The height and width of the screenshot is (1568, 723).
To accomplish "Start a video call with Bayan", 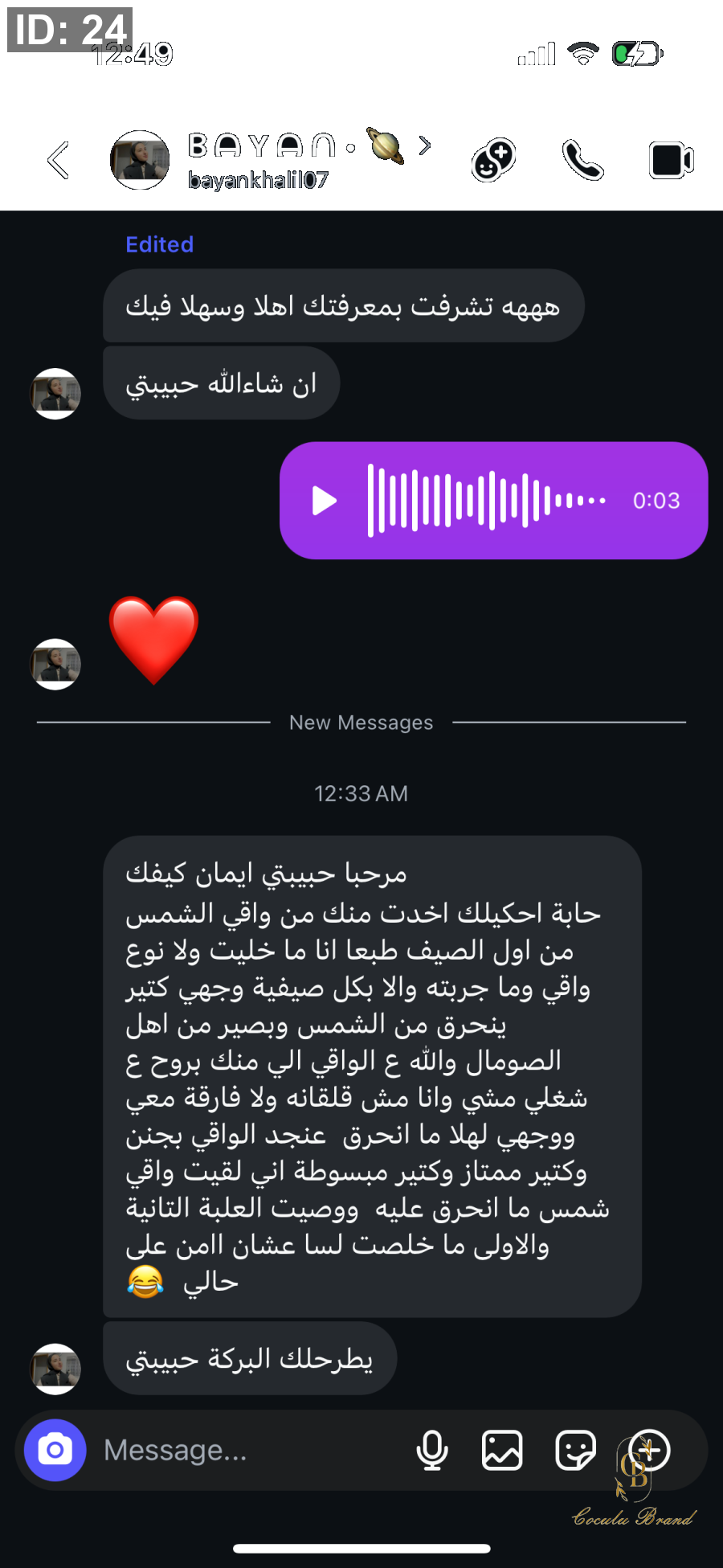I will (671, 160).
